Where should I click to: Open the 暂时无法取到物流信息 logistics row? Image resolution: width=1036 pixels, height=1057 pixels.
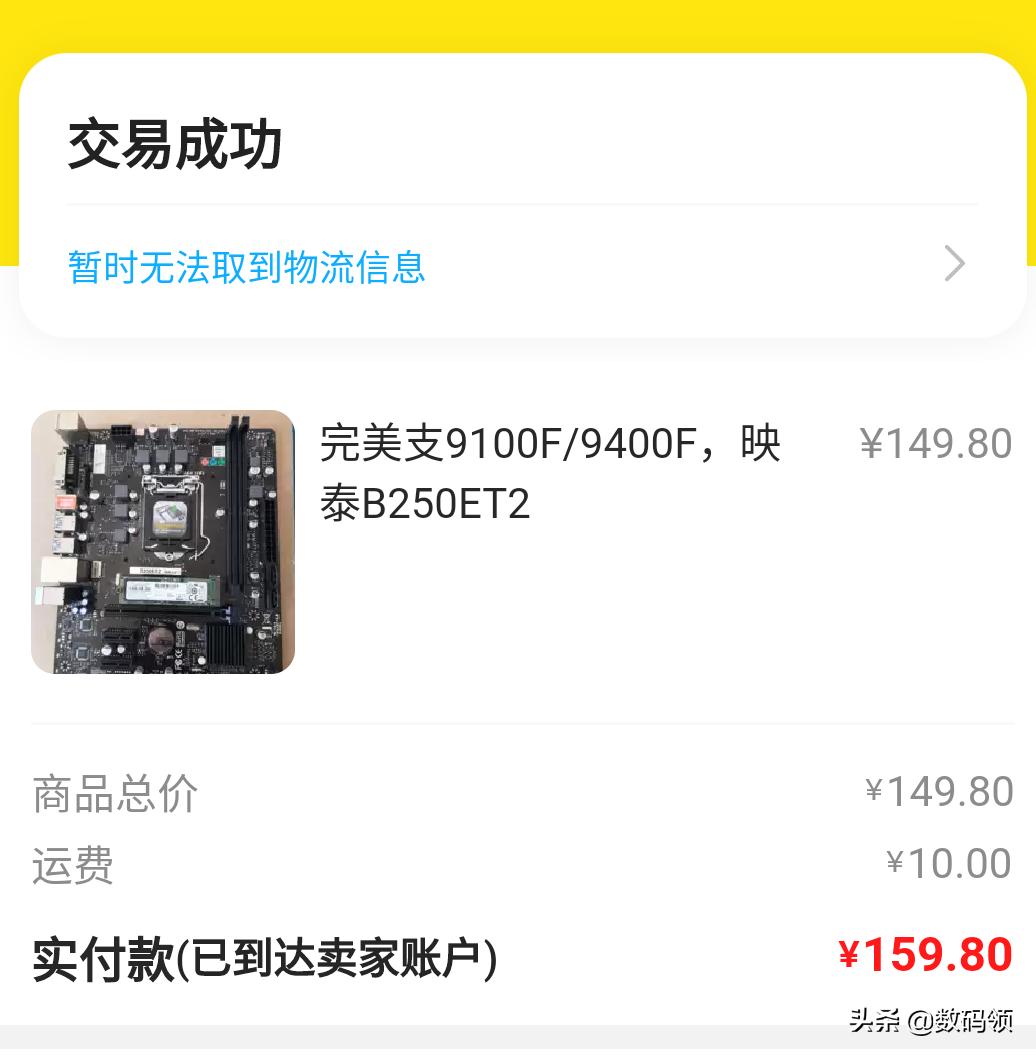(x=247, y=267)
